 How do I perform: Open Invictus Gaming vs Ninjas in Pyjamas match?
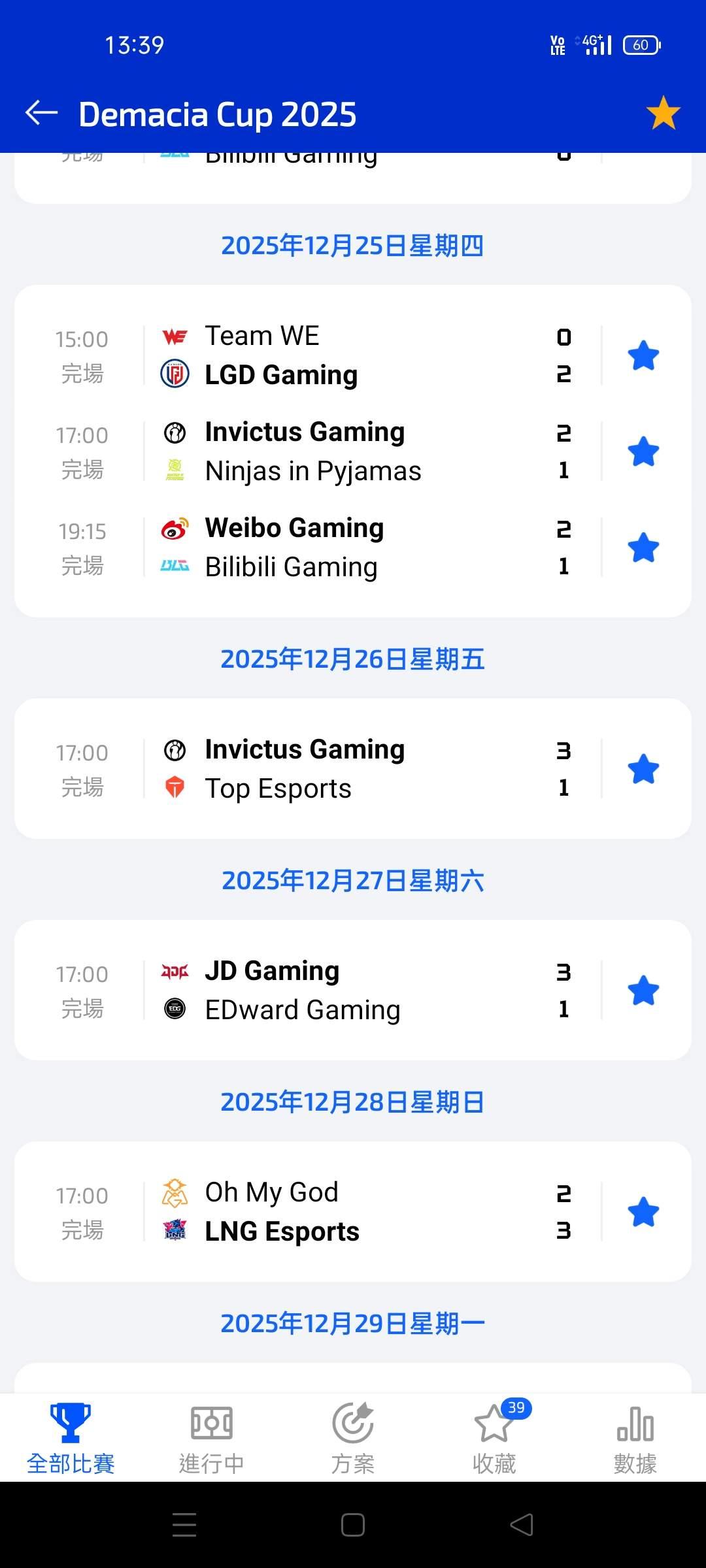click(x=353, y=451)
